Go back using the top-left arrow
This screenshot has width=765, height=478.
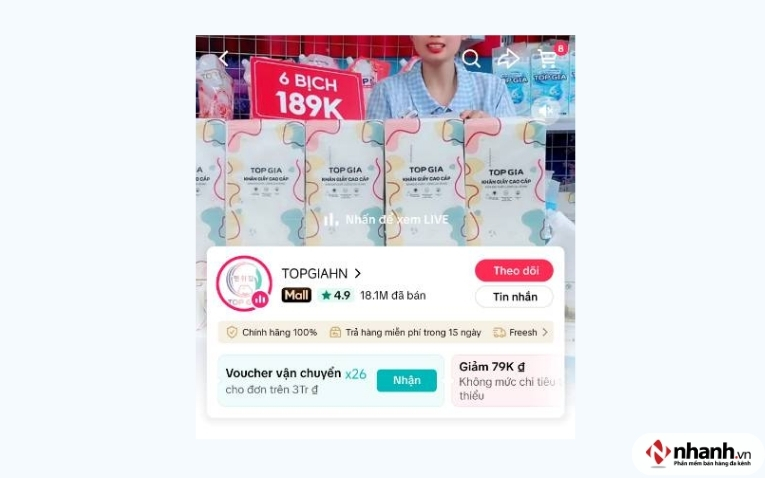tap(224, 58)
